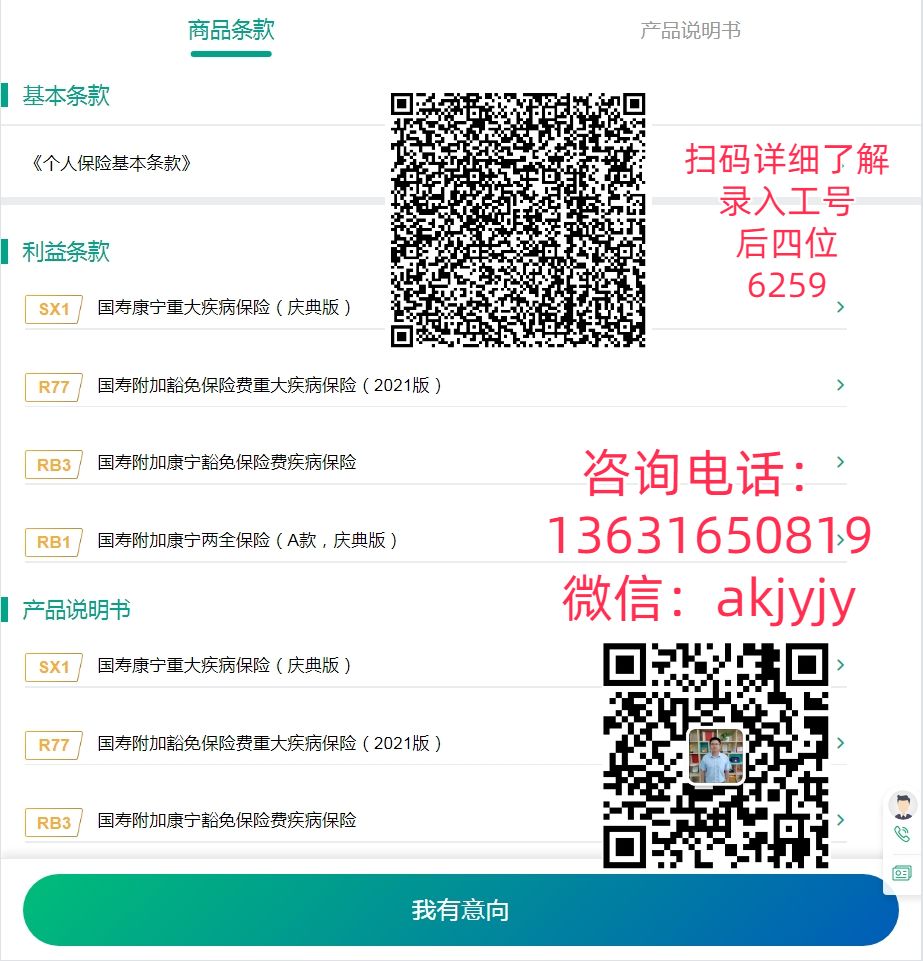Tap the floating agent avatar

coord(902,805)
